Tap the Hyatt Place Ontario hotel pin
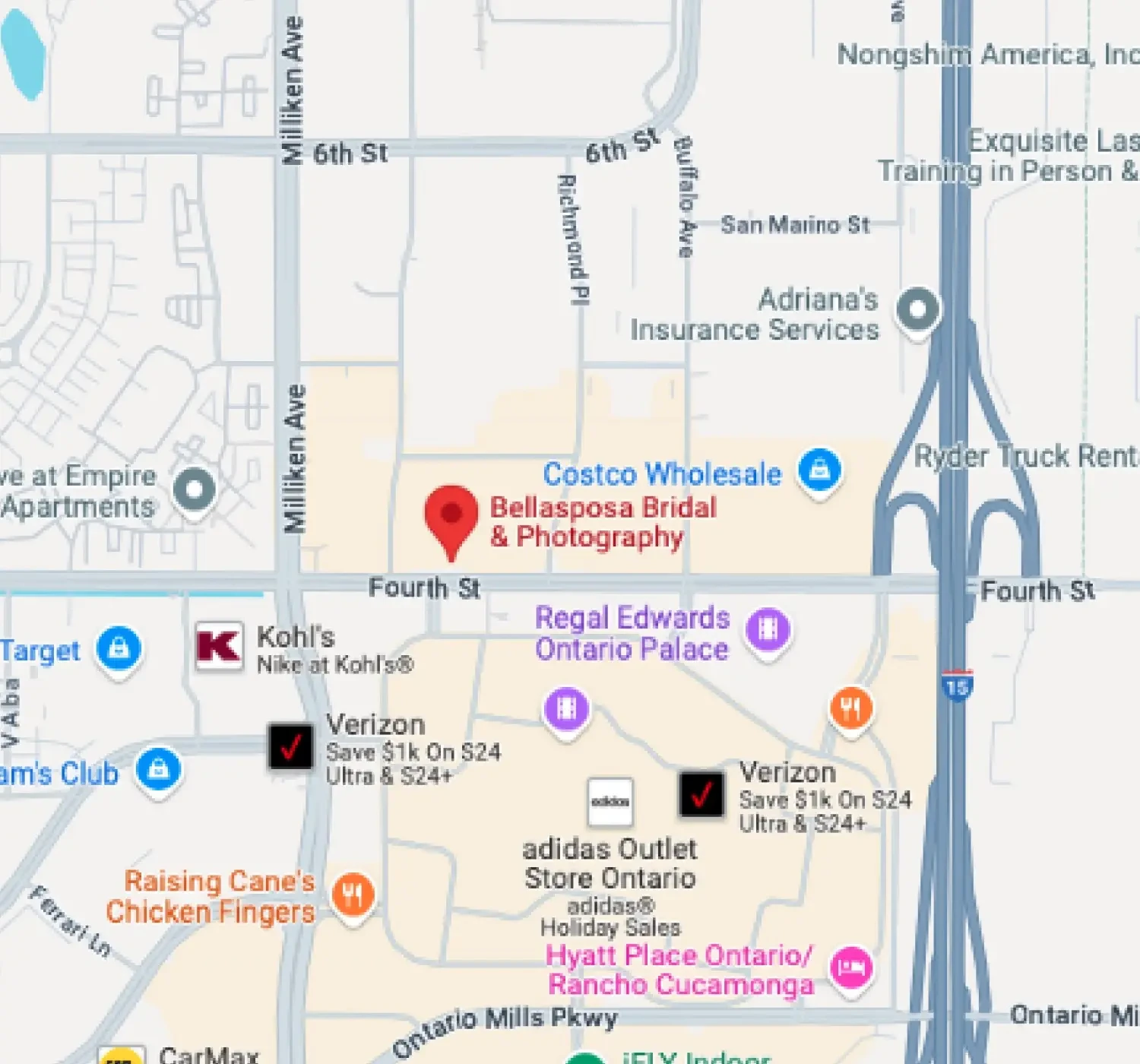 [x=850, y=967]
